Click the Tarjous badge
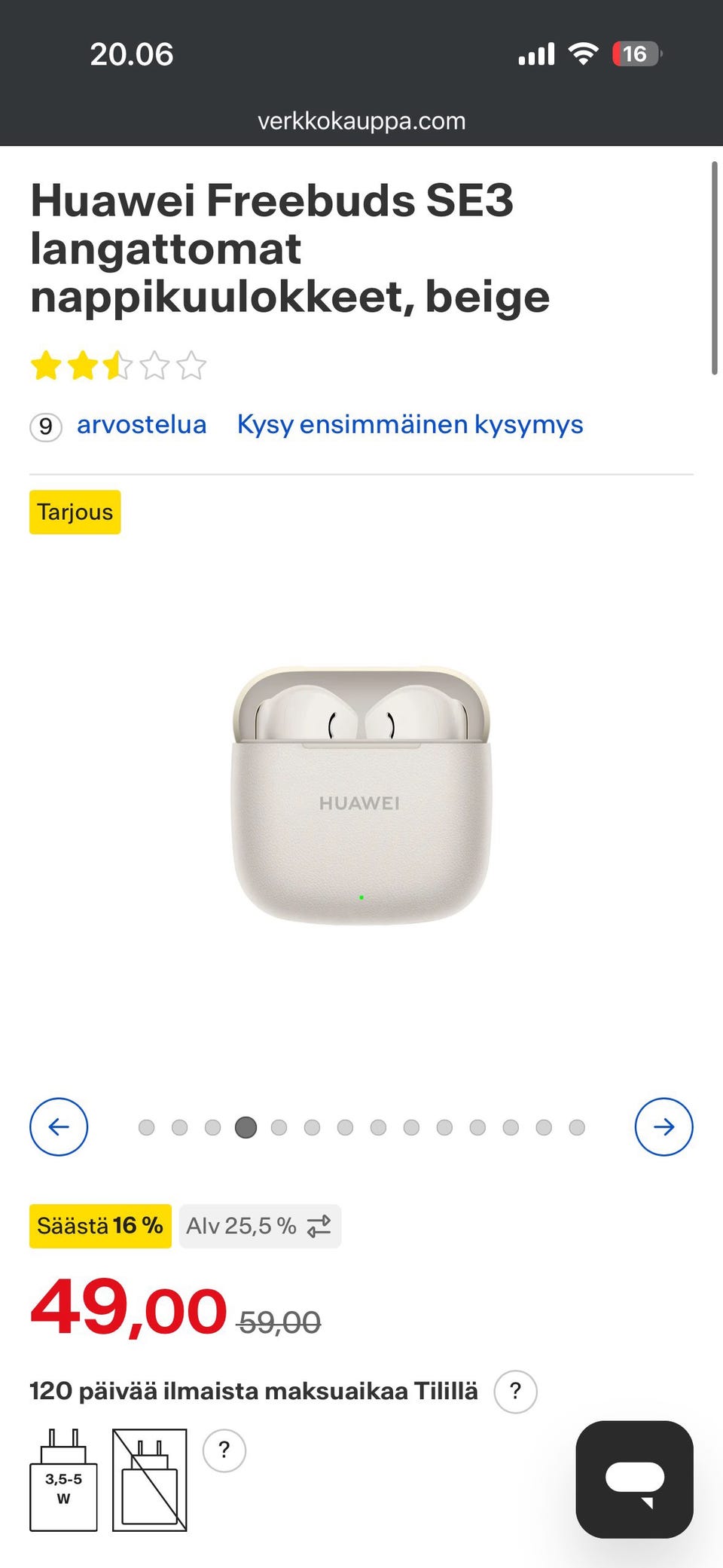The image size is (723, 1568). click(74, 512)
